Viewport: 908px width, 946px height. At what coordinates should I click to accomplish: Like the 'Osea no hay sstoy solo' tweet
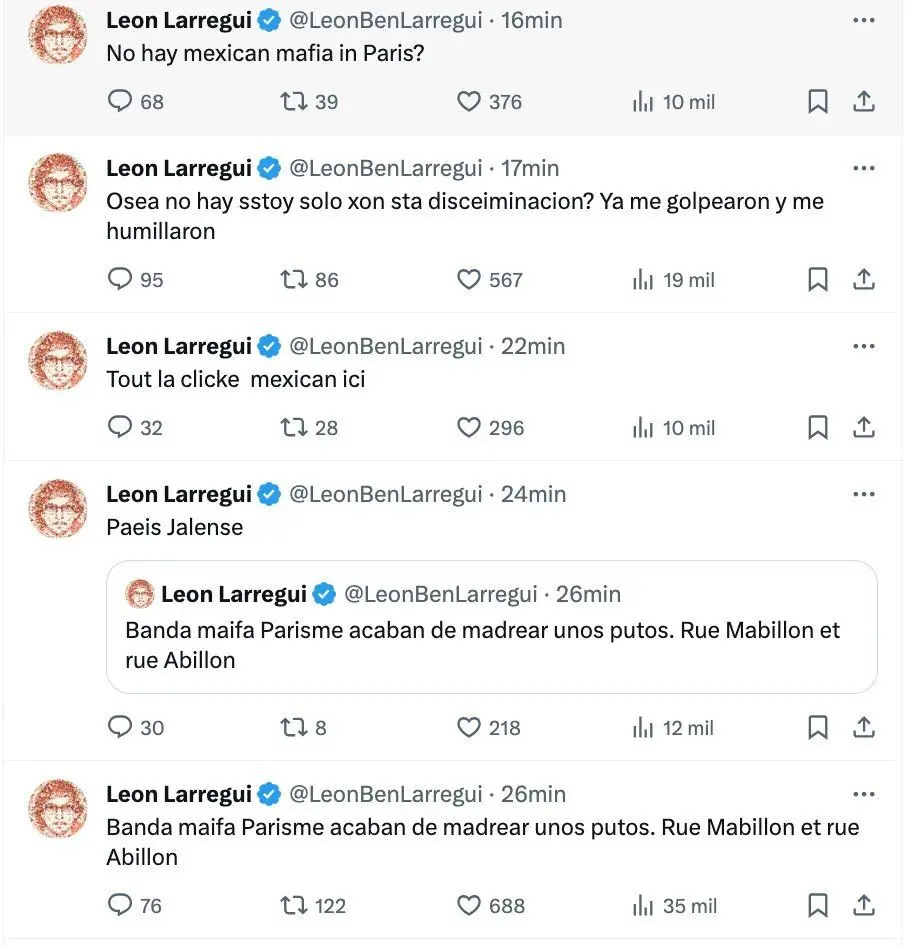click(469, 280)
